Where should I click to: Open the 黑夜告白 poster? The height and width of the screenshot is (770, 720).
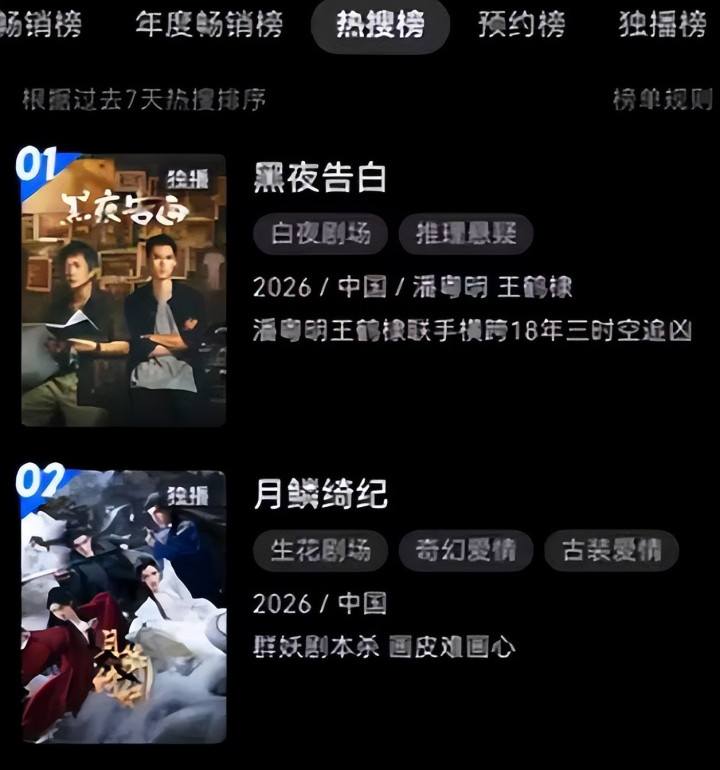(x=123, y=290)
